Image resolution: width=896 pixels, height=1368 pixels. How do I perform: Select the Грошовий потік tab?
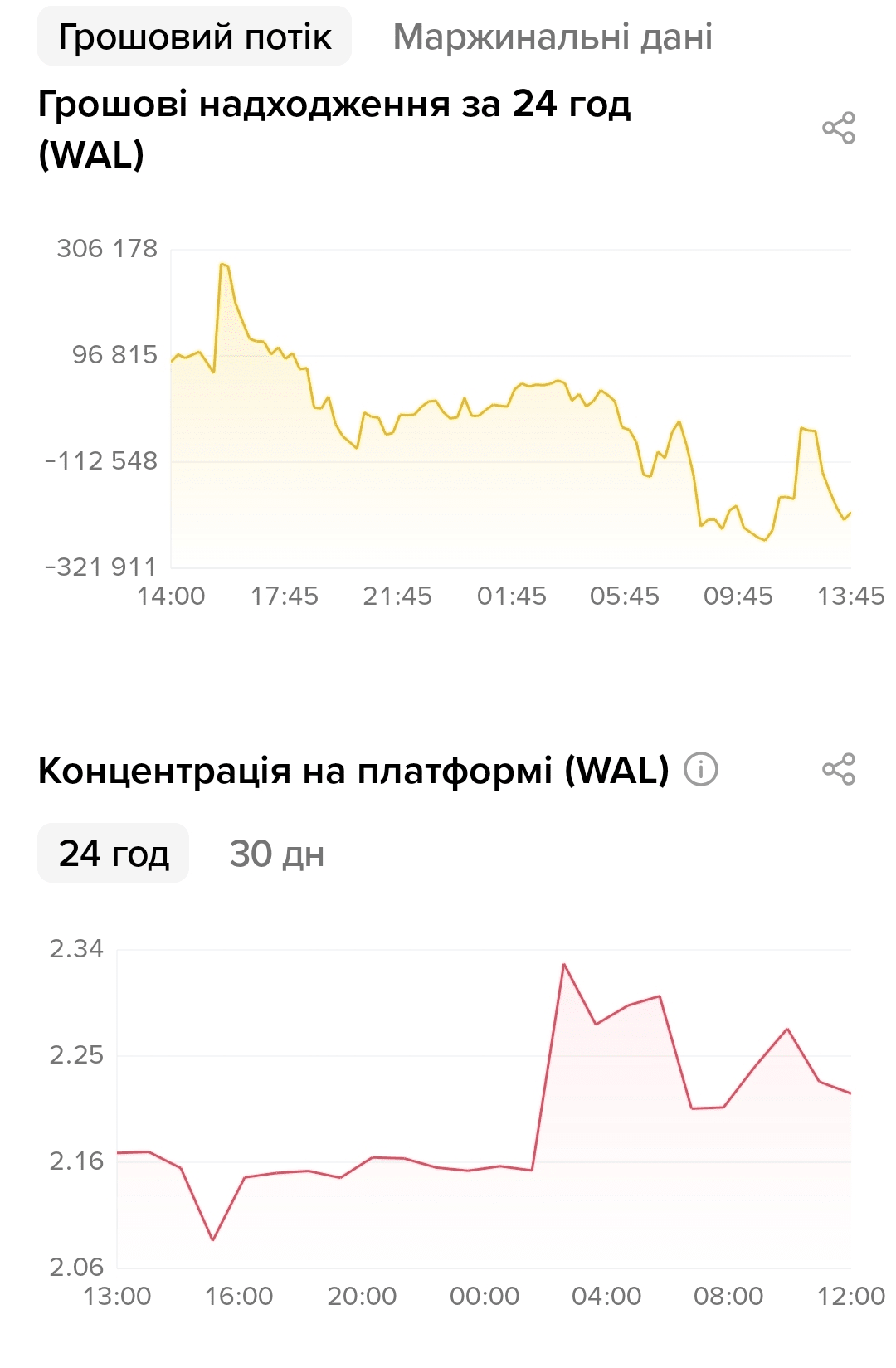[195, 37]
